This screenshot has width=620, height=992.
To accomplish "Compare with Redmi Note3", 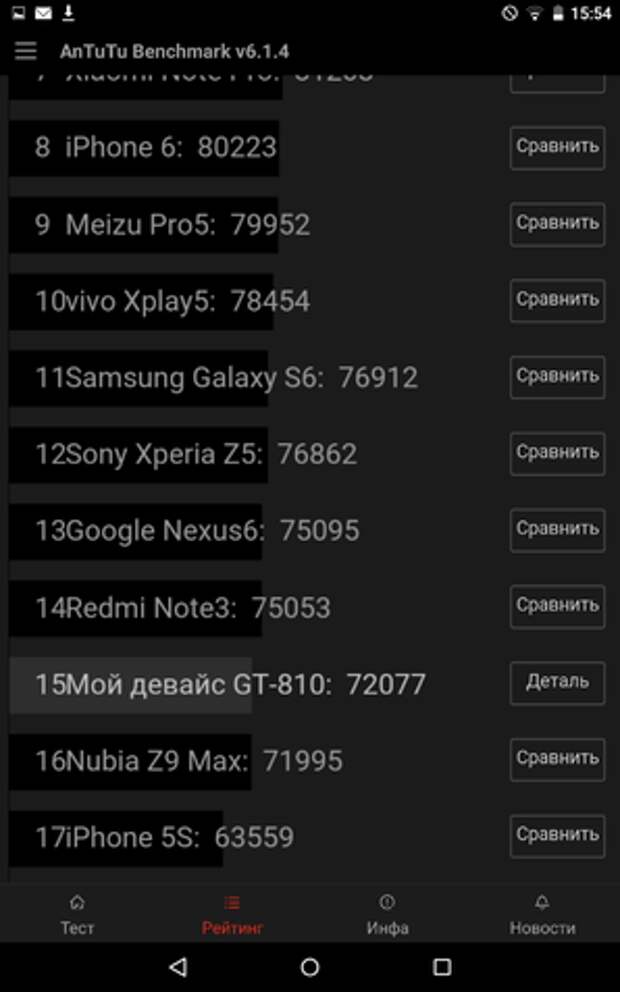I will pyautogui.click(x=557, y=607).
